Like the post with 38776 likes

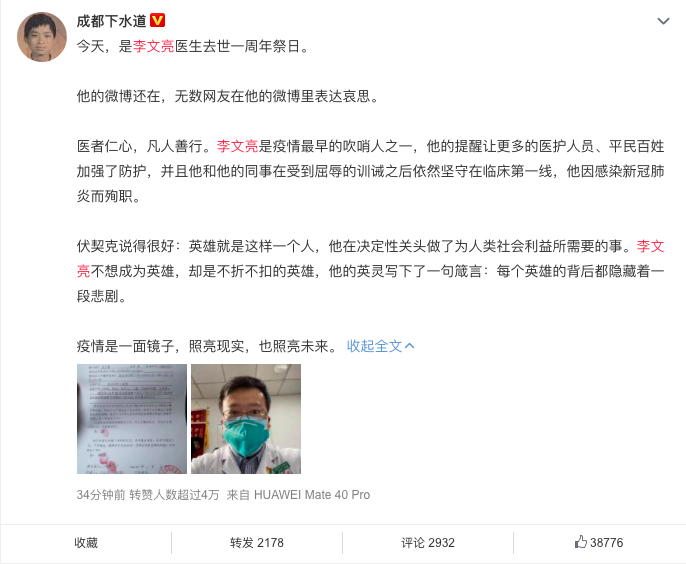(x=599, y=542)
